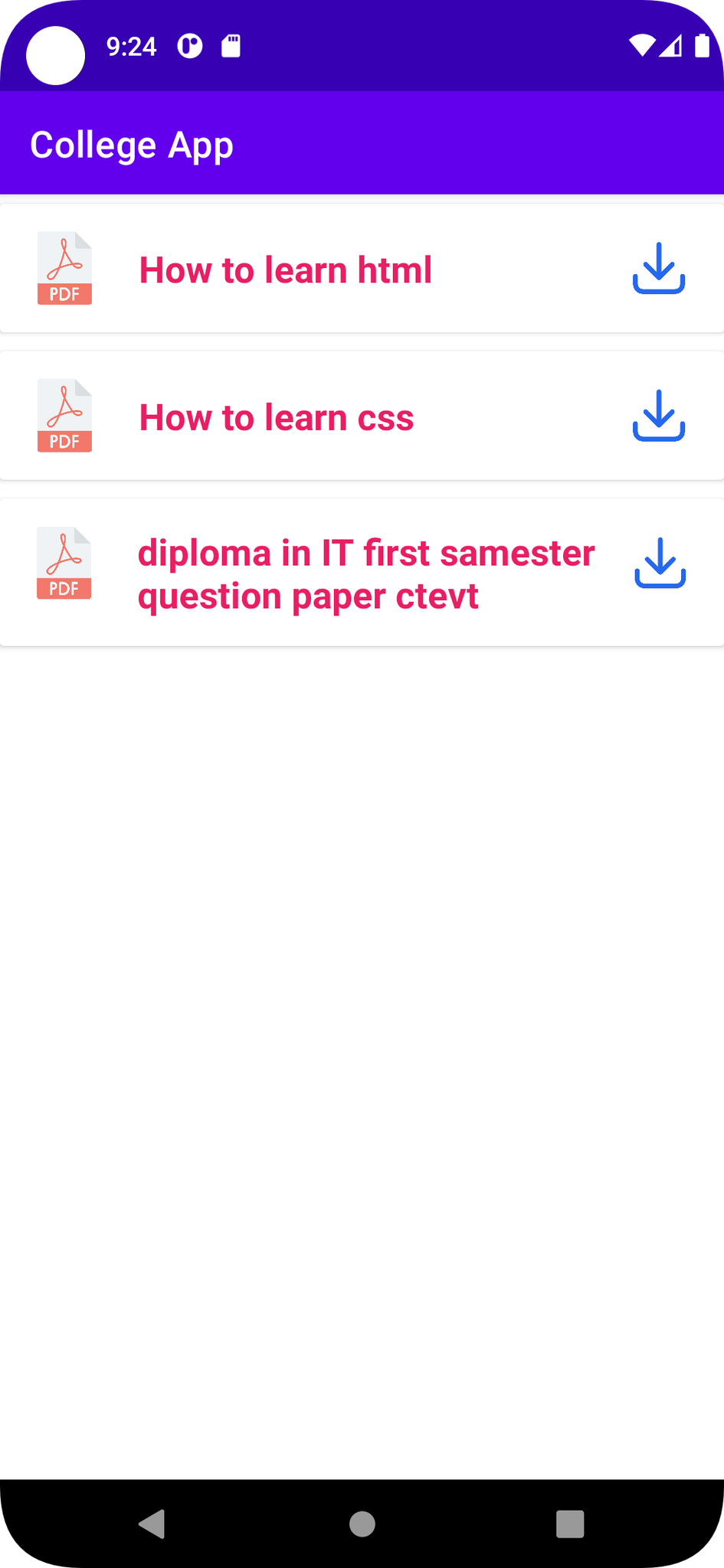The height and width of the screenshot is (1568, 724).
Task: Select the PDF icon beside How to learn html
Action: pyautogui.click(x=64, y=267)
